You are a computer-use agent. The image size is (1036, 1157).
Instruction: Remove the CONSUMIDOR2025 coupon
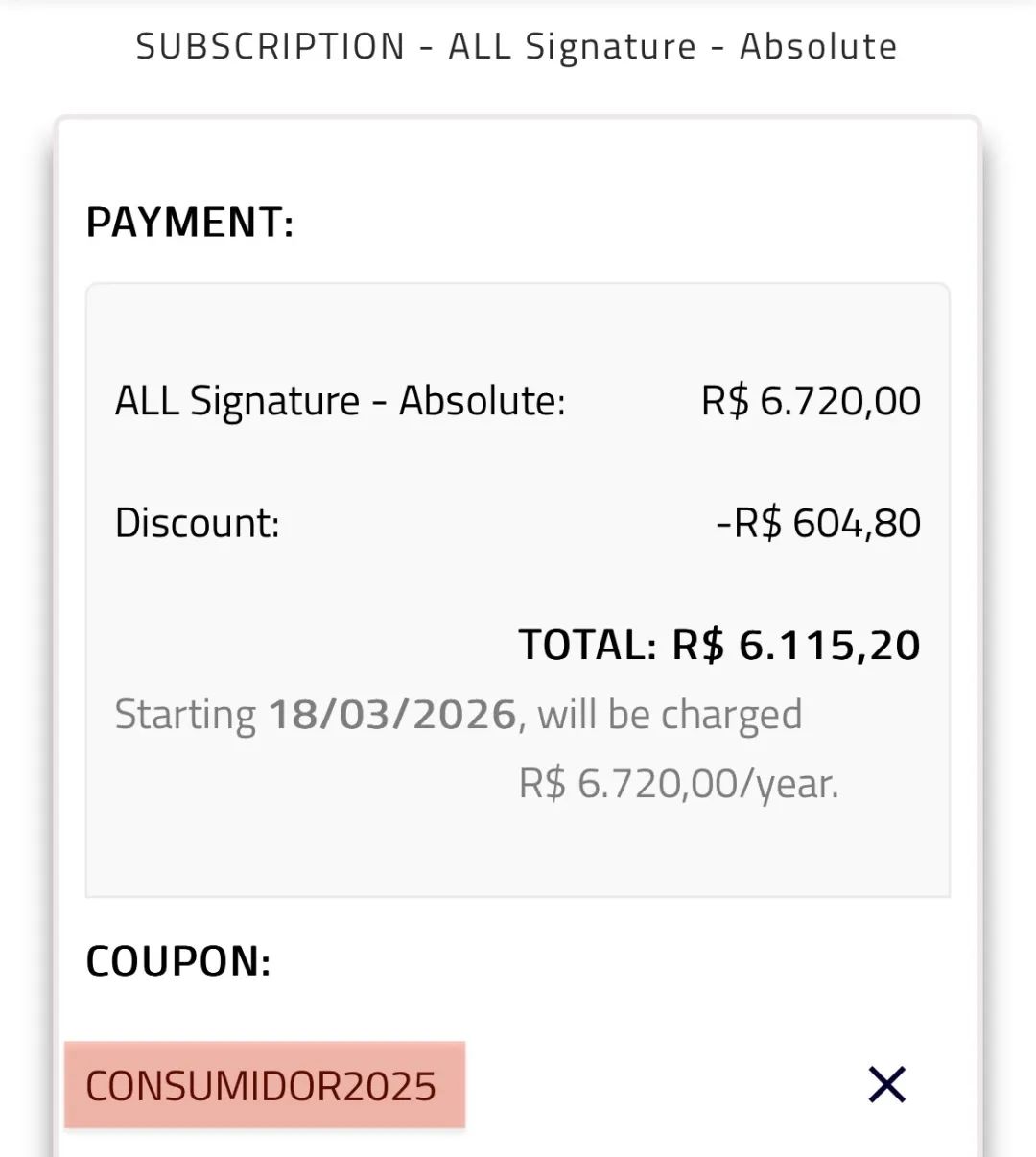[886, 1085]
